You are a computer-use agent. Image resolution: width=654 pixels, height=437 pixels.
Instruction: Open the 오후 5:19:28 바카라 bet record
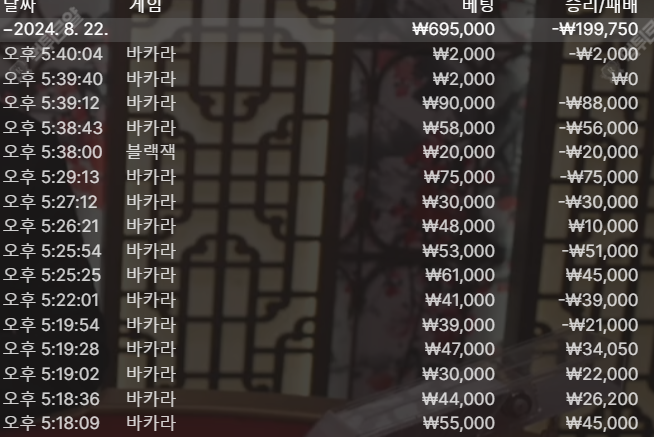320,349
